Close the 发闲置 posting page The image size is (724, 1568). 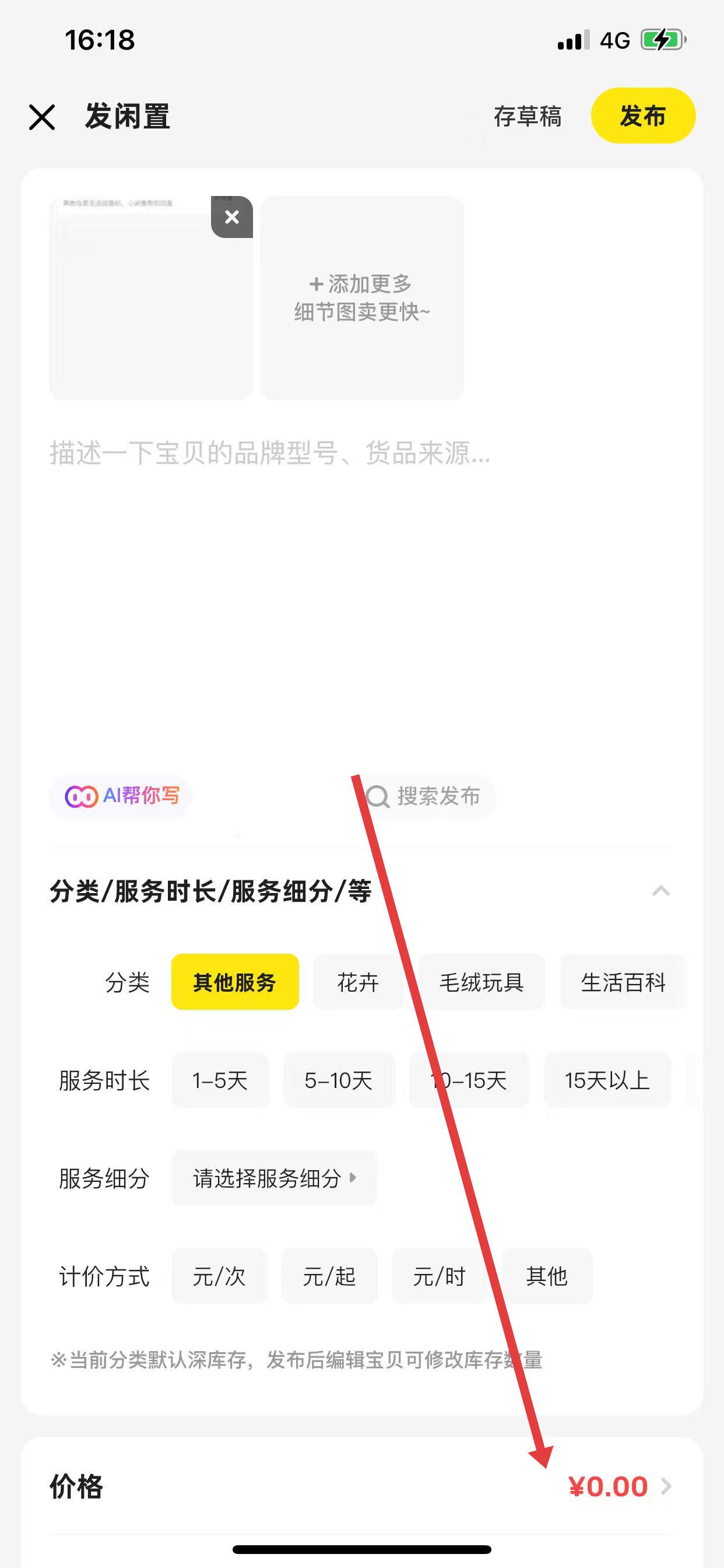(42, 117)
